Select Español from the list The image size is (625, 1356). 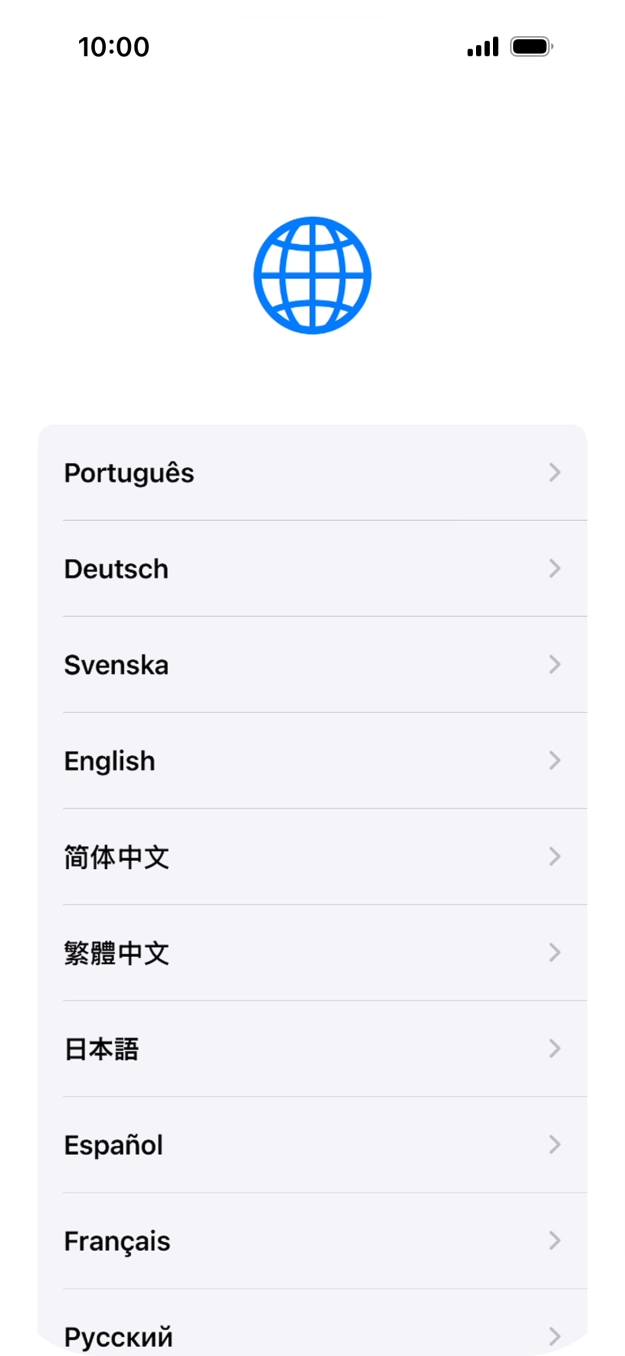point(312,1145)
